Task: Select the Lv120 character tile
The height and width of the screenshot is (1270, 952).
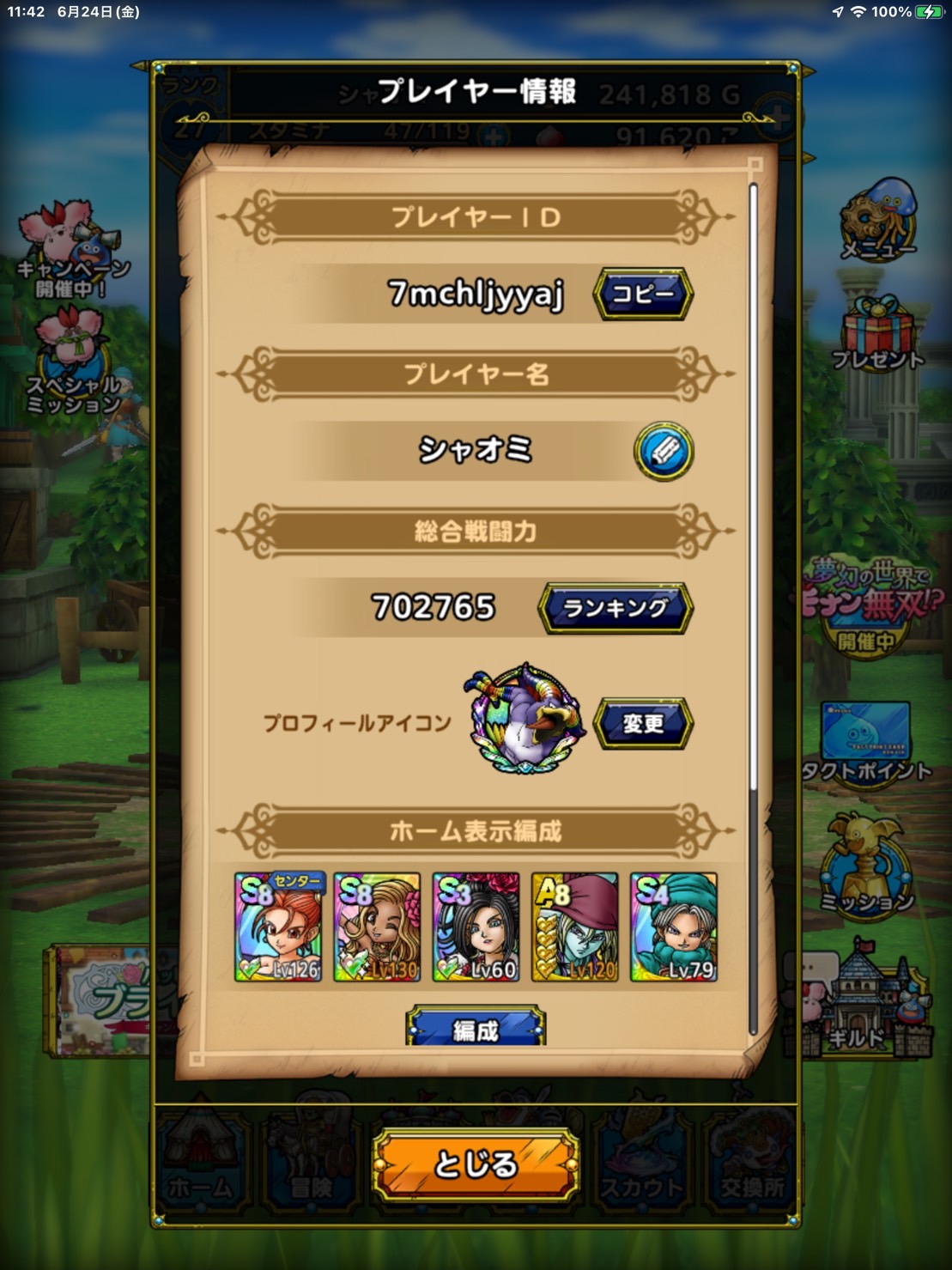Action: (x=574, y=927)
